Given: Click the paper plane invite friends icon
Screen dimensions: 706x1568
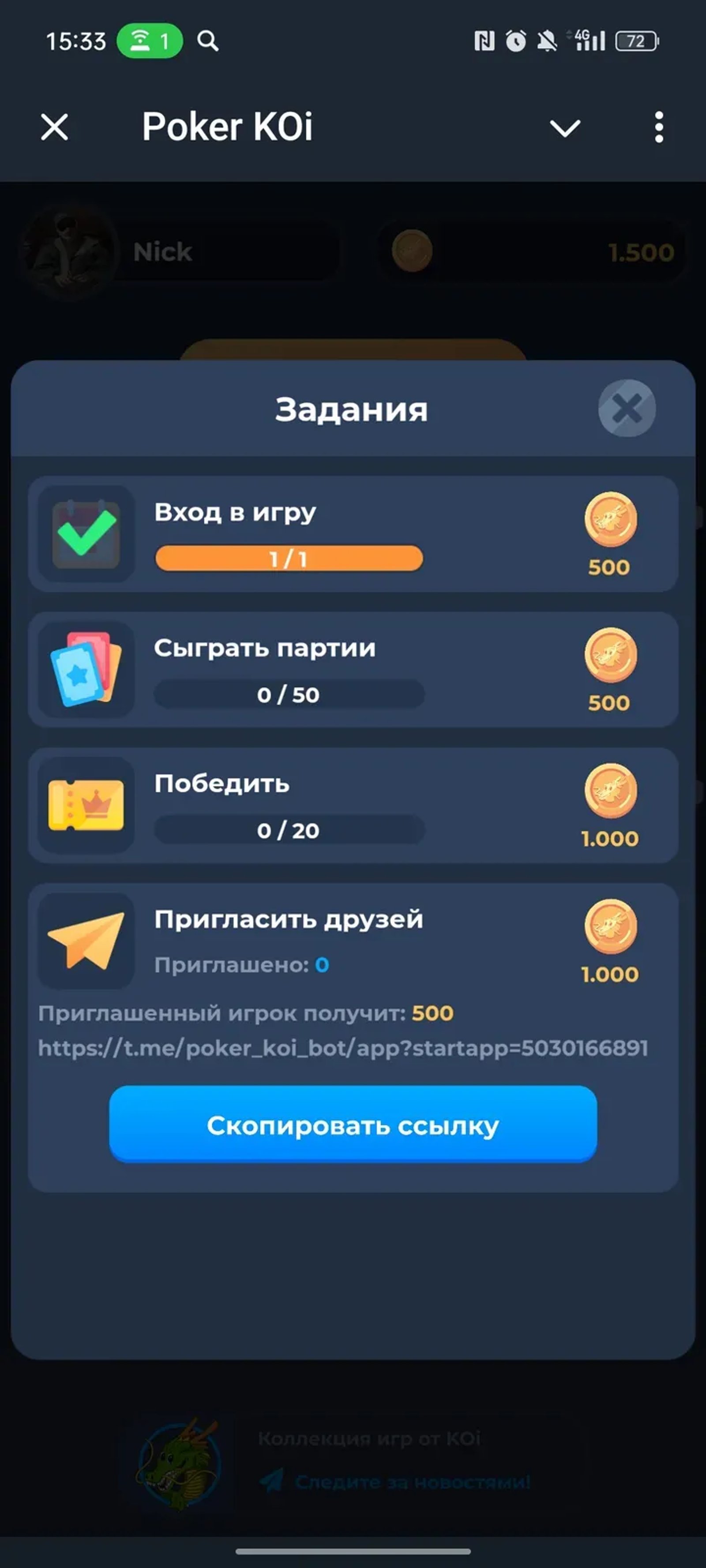Looking at the screenshot, I should coord(87,941).
